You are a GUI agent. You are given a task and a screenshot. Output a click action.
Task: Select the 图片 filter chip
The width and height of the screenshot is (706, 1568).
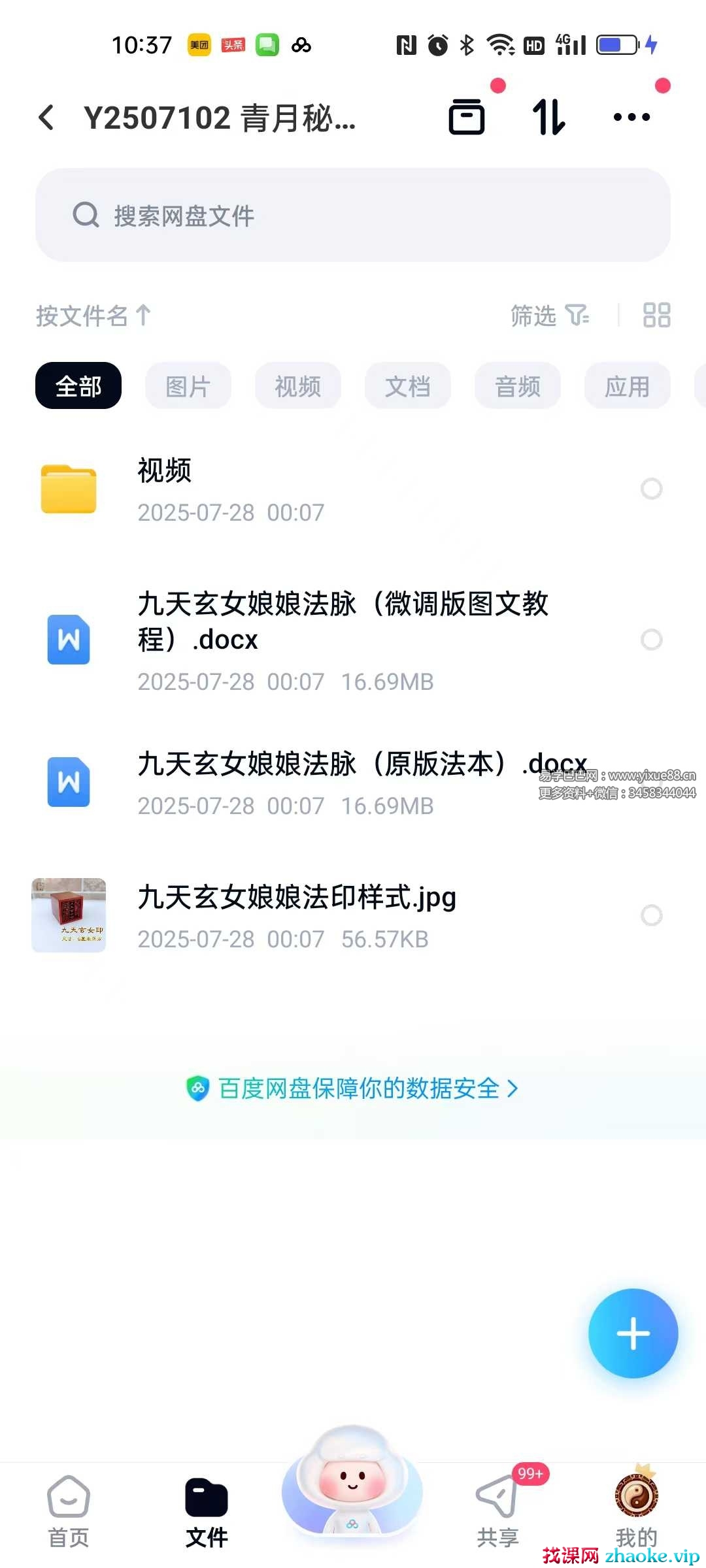click(188, 386)
